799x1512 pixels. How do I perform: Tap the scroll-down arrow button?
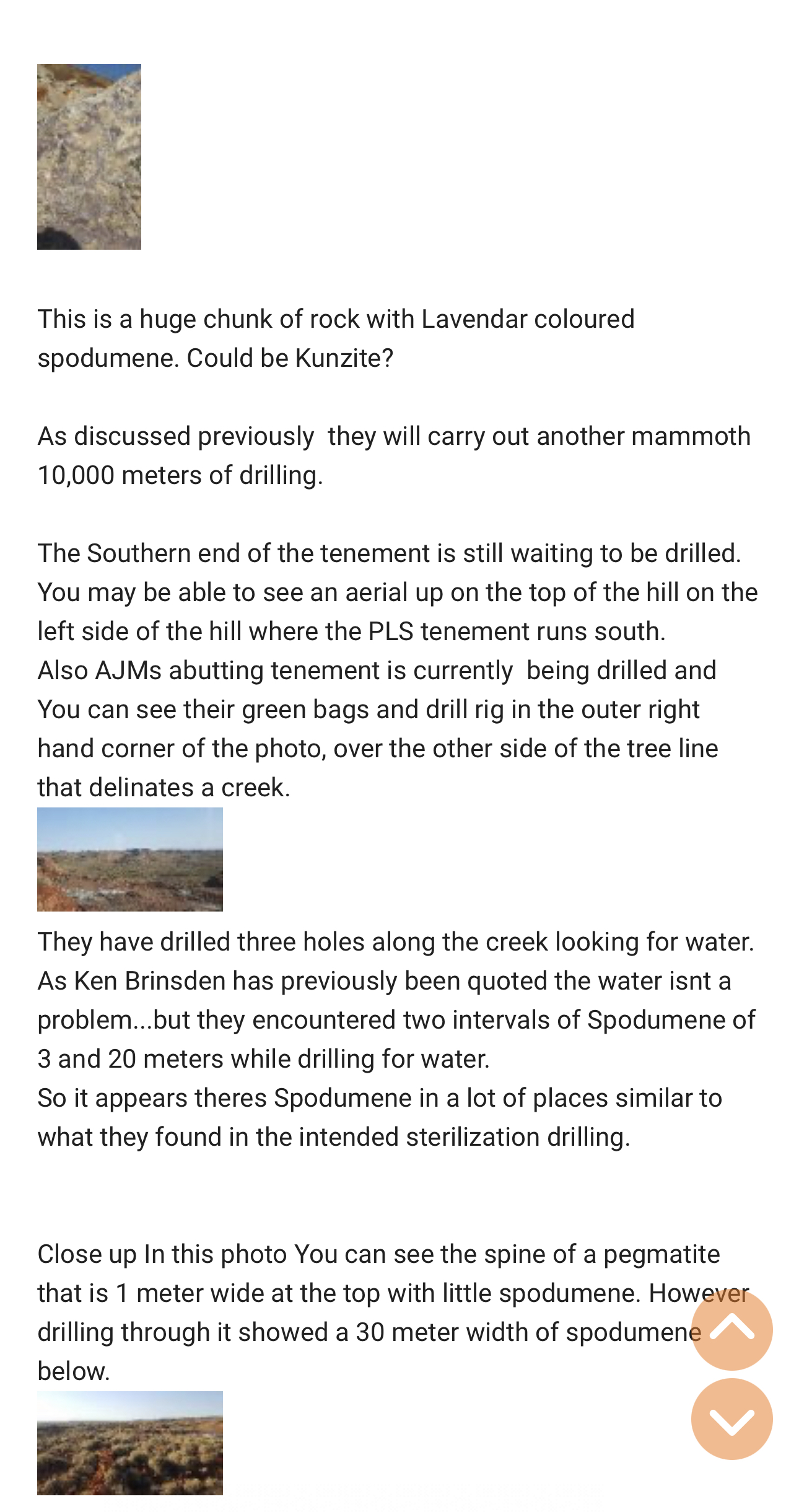point(731,1419)
